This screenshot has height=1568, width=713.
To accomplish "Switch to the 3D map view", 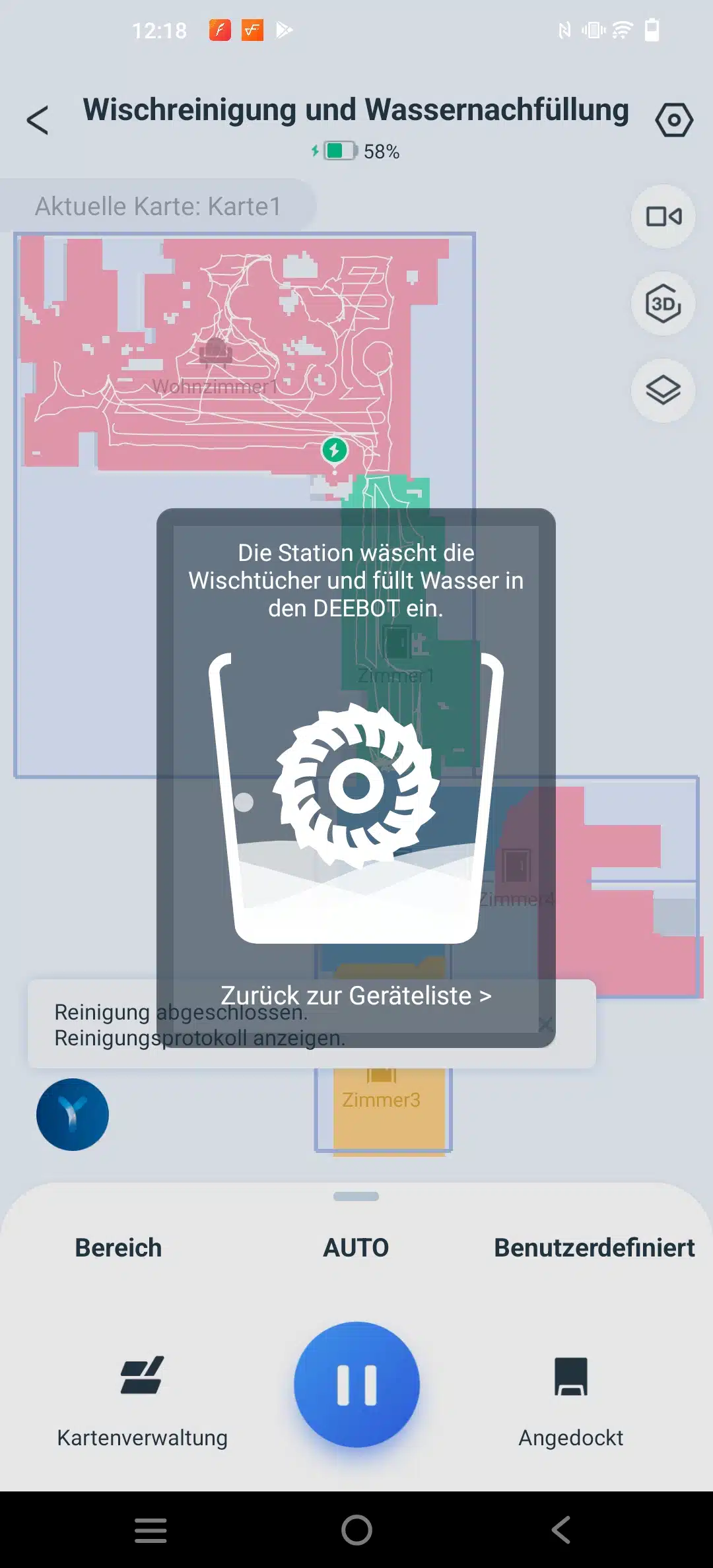I will (x=663, y=304).
